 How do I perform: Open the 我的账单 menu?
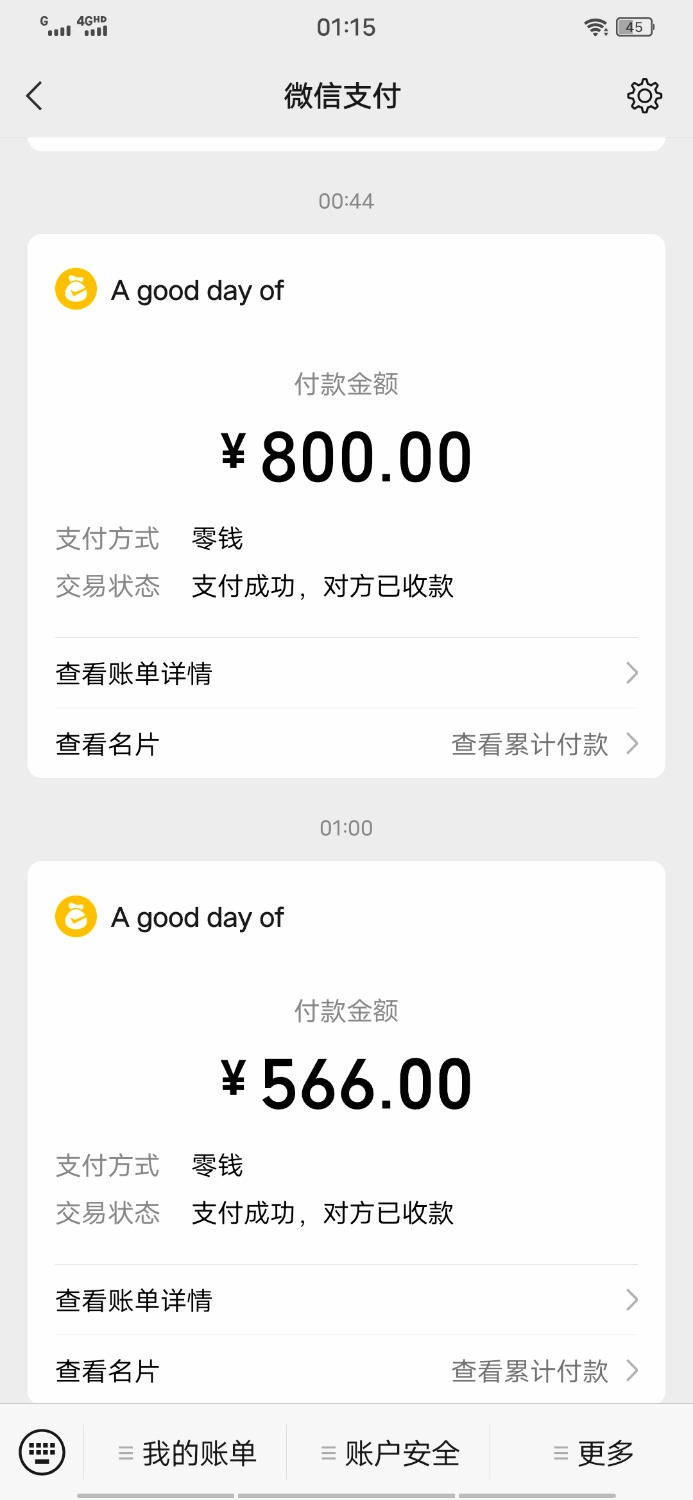187,1453
